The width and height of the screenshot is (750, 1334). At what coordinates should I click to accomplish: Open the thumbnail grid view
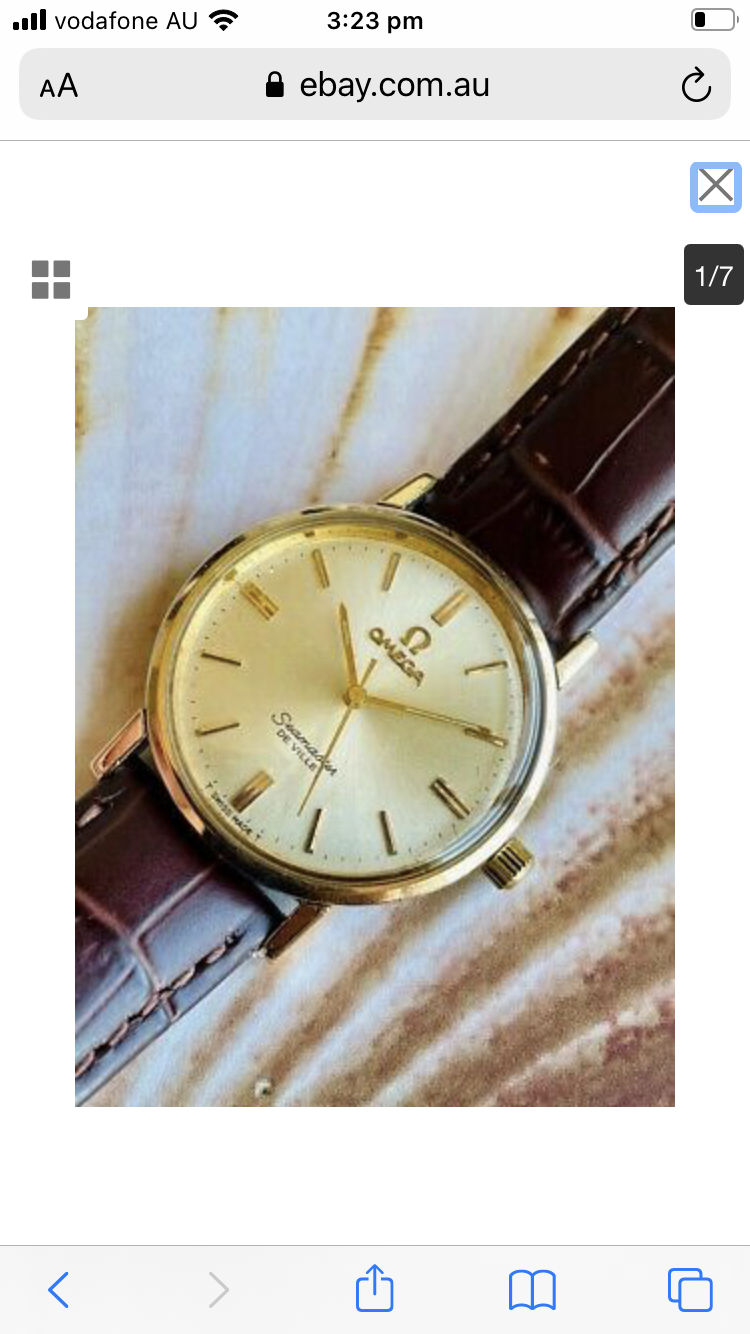coord(51,279)
